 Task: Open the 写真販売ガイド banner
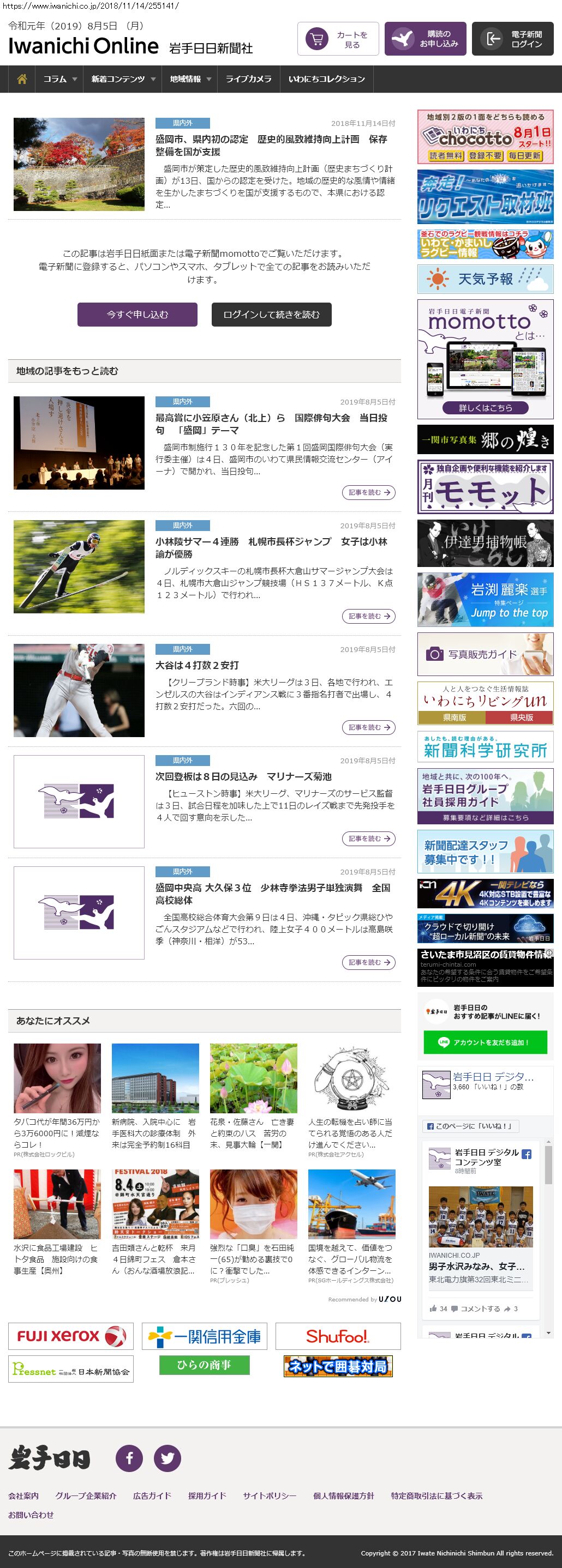485,654
